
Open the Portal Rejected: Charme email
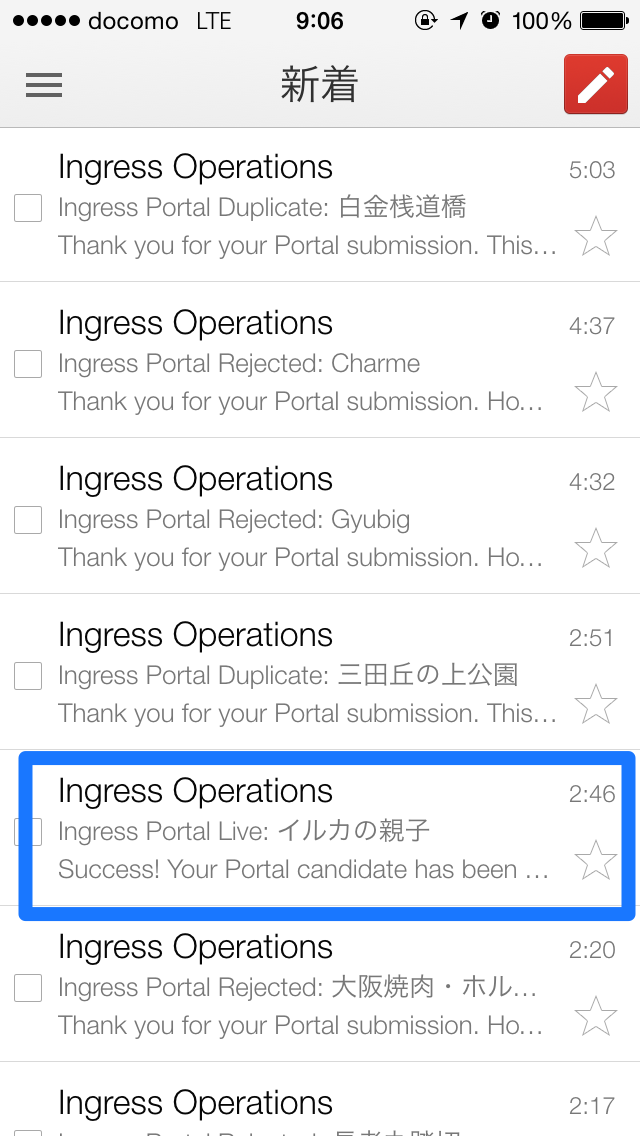coord(320,360)
